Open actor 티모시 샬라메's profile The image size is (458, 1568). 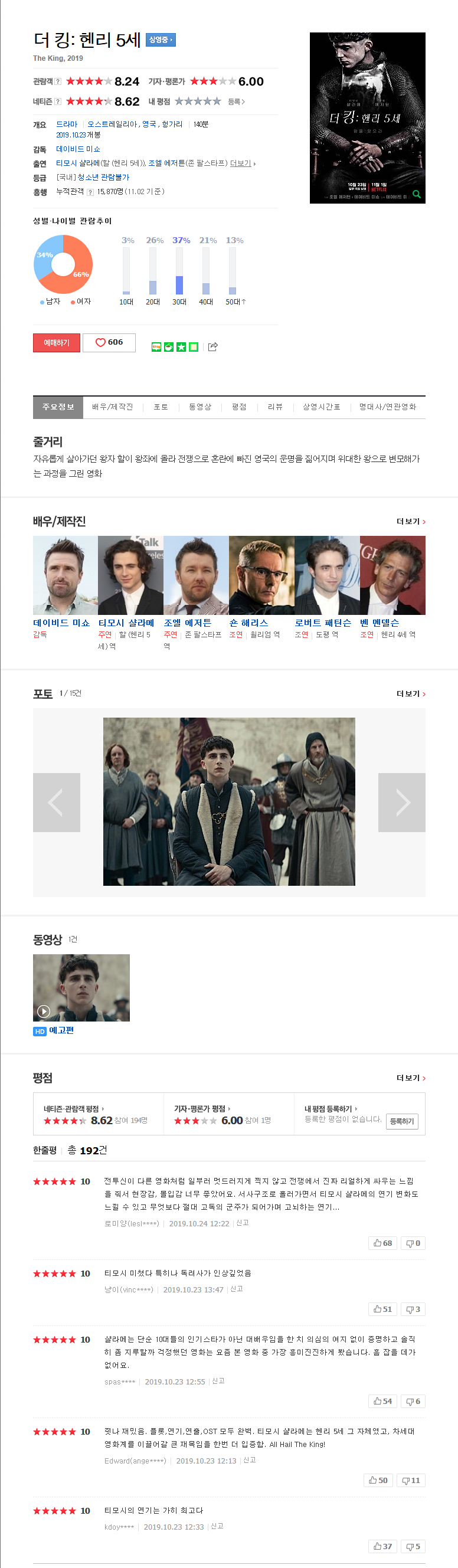126,623
